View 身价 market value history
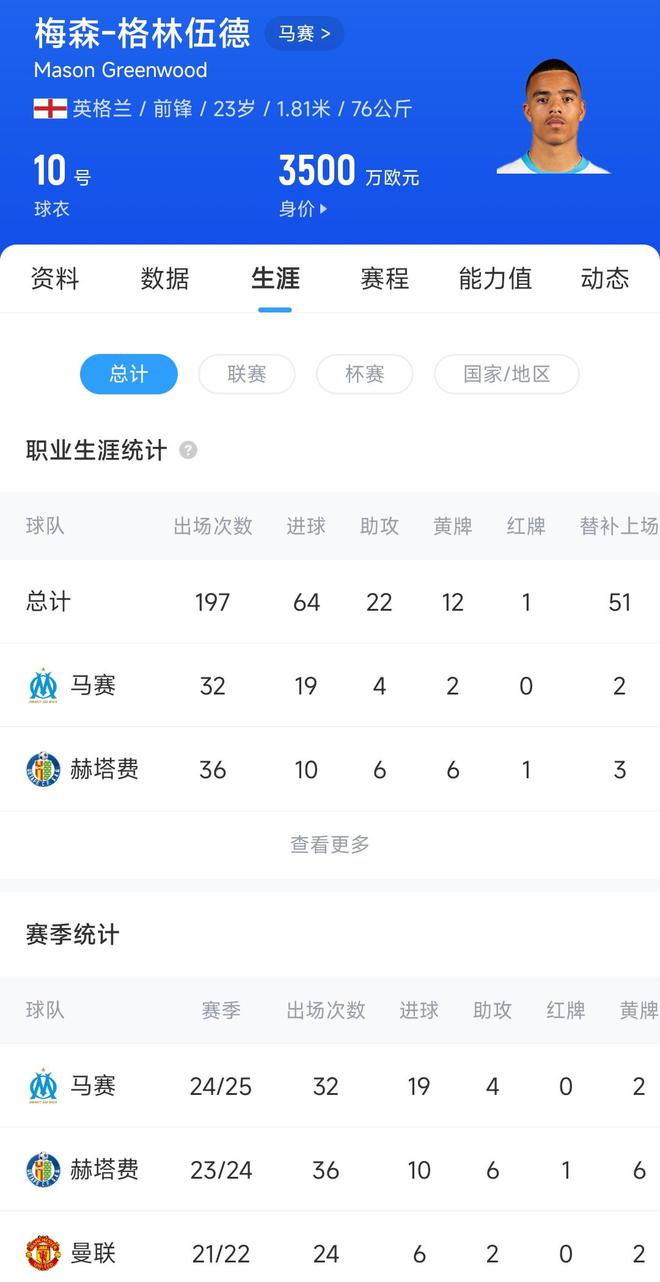 [x=303, y=209]
